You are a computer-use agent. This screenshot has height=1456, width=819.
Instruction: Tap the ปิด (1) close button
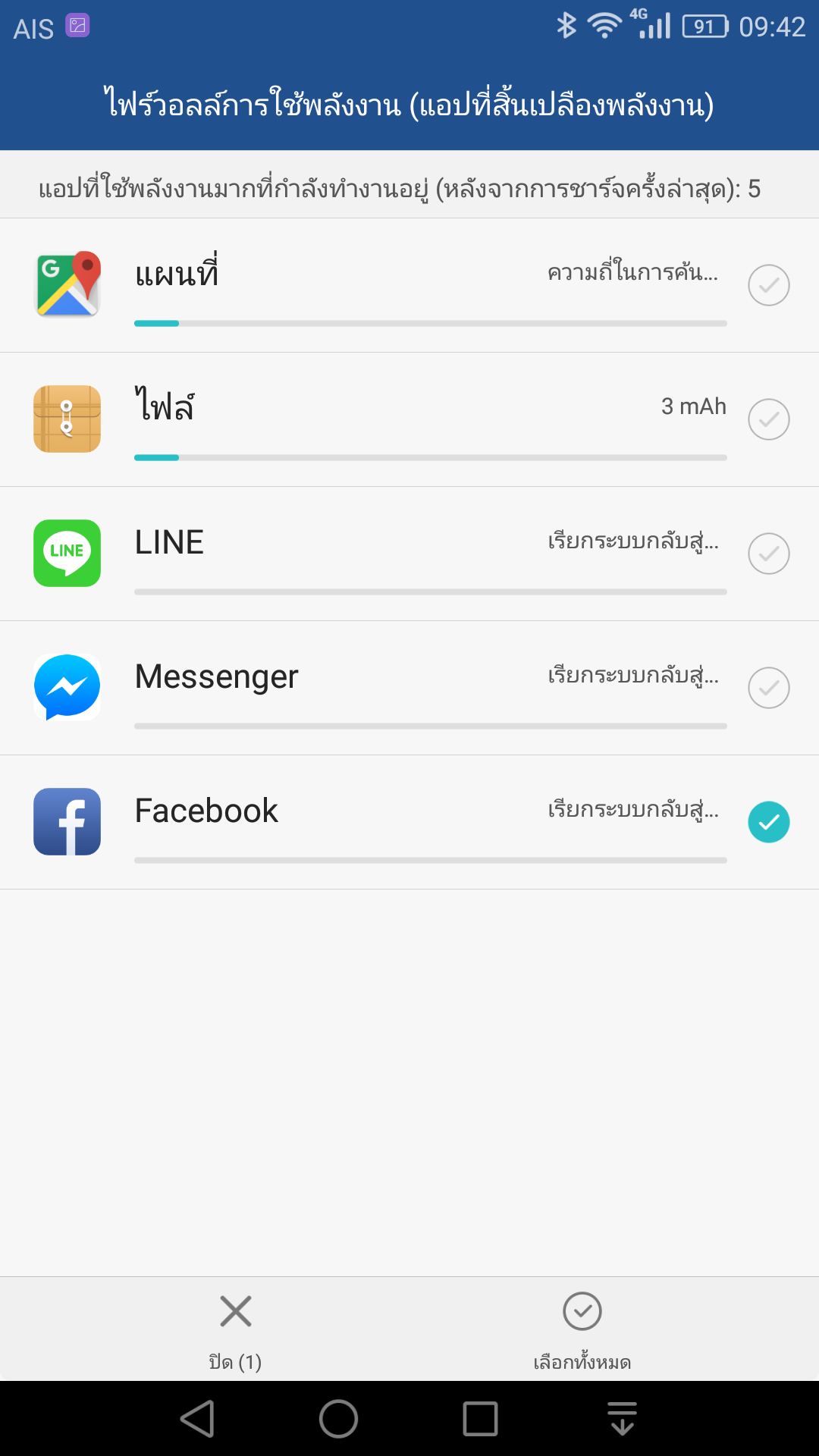click(235, 1332)
